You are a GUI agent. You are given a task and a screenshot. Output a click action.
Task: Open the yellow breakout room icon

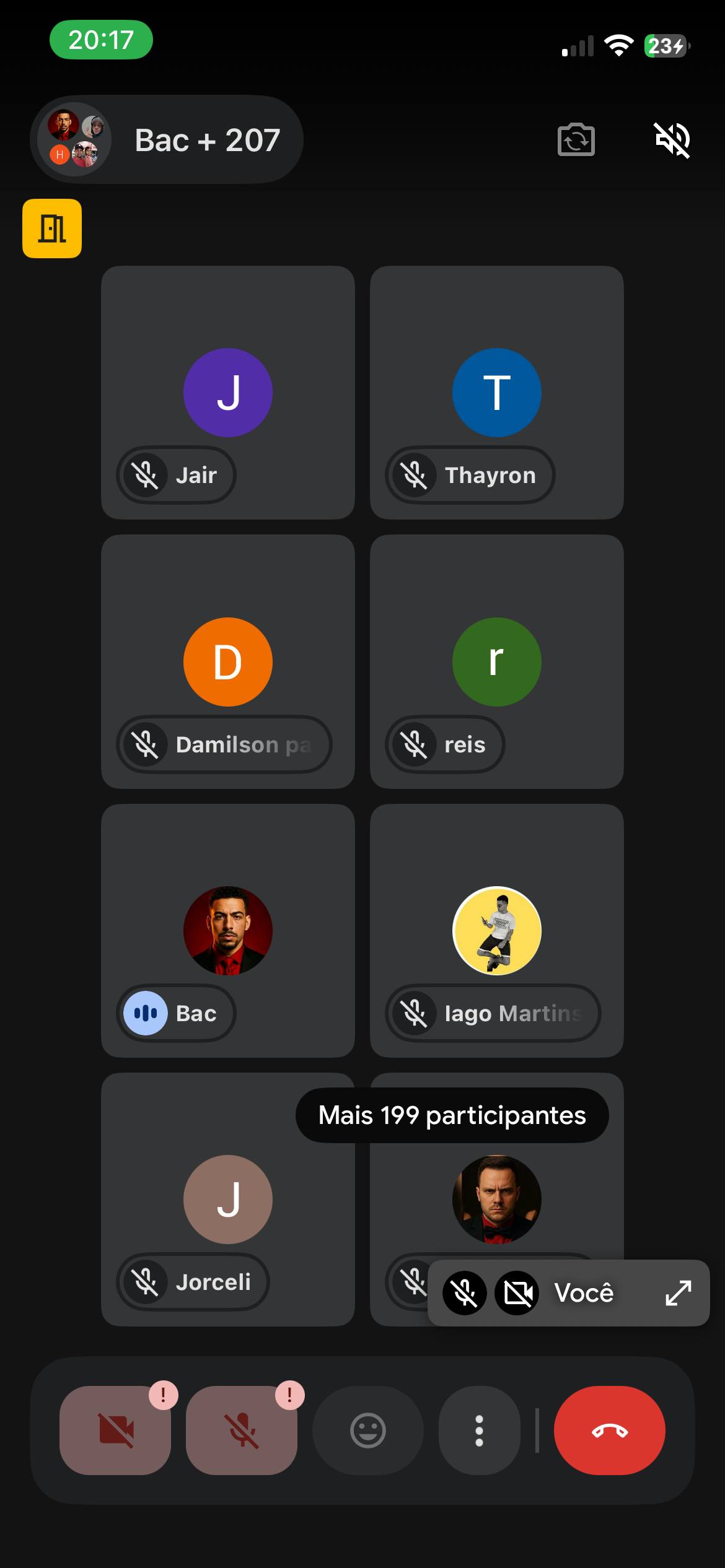click(52, 229)
